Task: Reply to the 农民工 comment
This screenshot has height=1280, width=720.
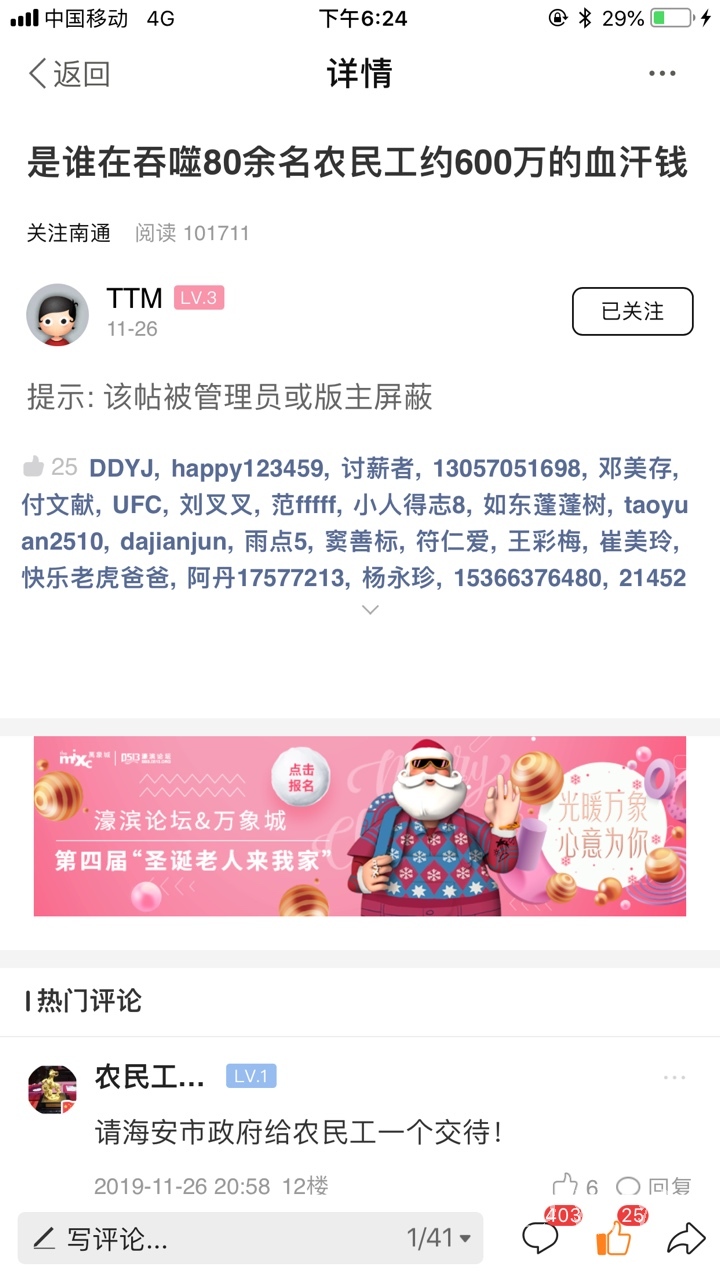Action: coord(655,1187)
